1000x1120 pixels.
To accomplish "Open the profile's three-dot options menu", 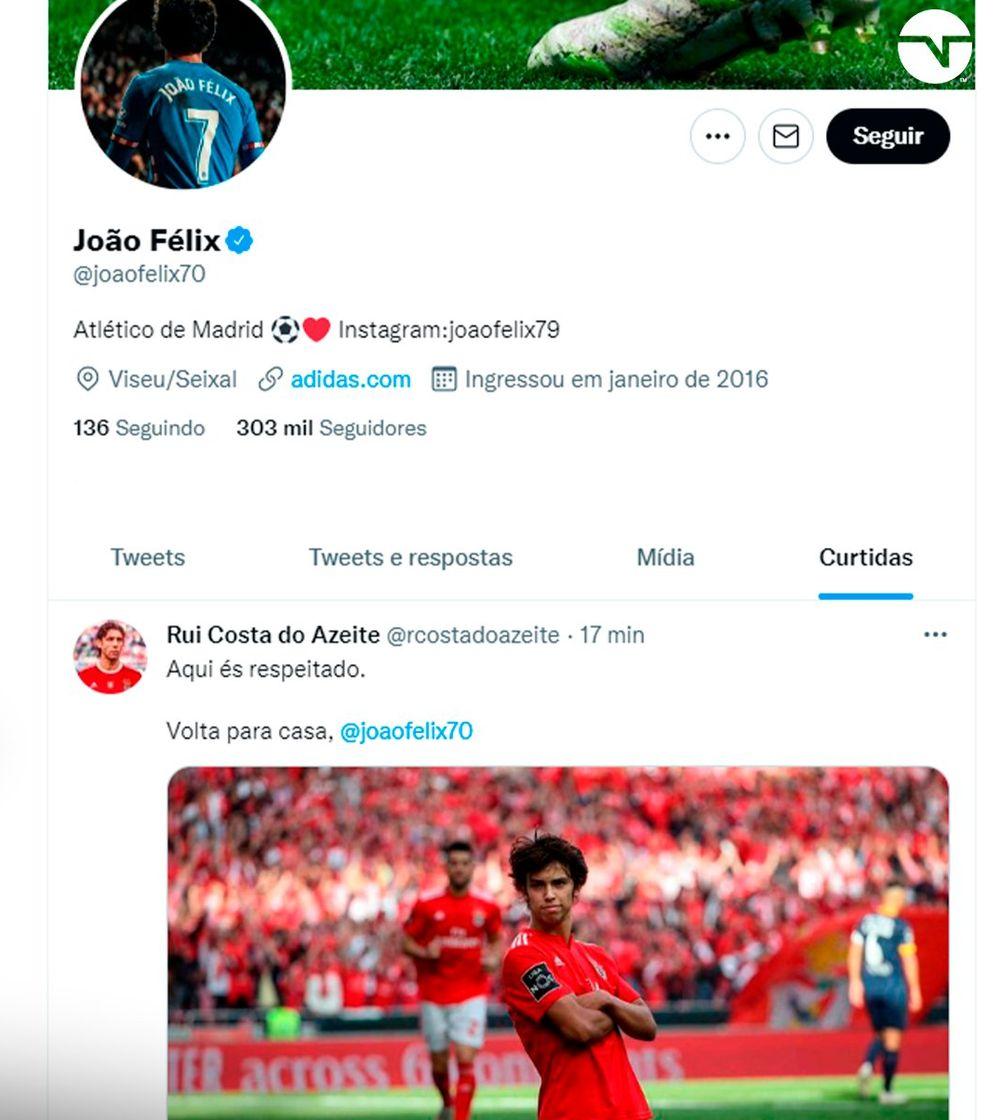I will pos(717,136).
